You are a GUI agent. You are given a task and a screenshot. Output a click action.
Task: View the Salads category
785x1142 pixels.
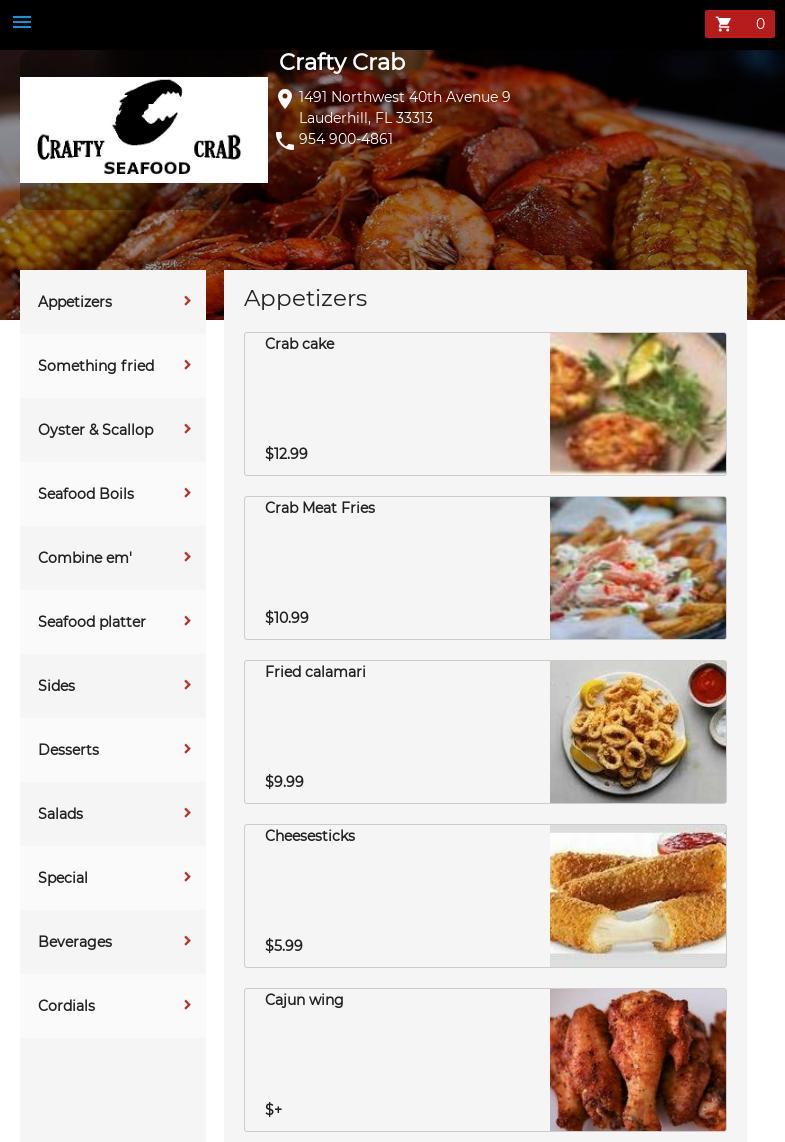[x=113, y=814]
